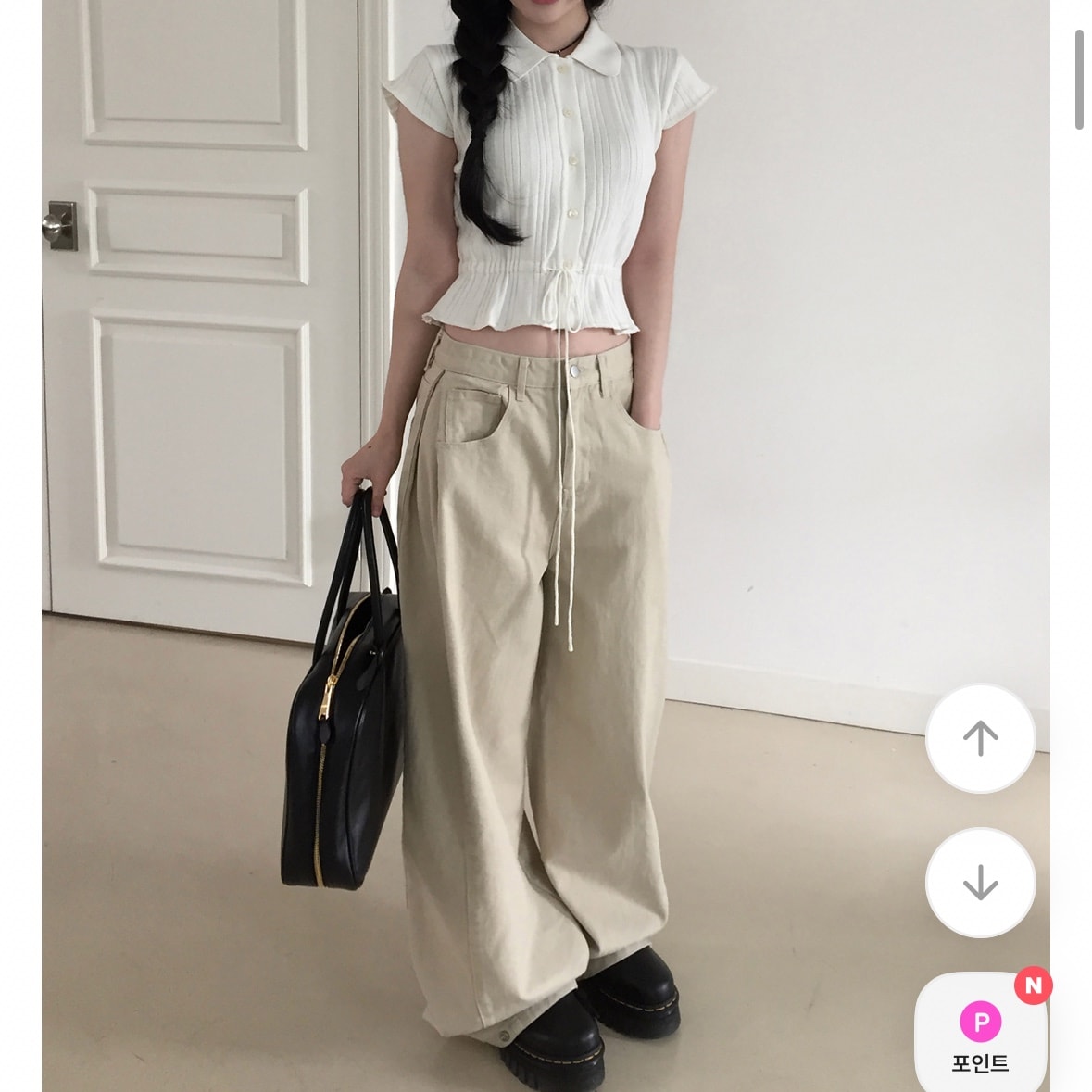Screen dimensions: 1092x1092
Task: Jump to top with the up arrow
Action: point(980,738)
